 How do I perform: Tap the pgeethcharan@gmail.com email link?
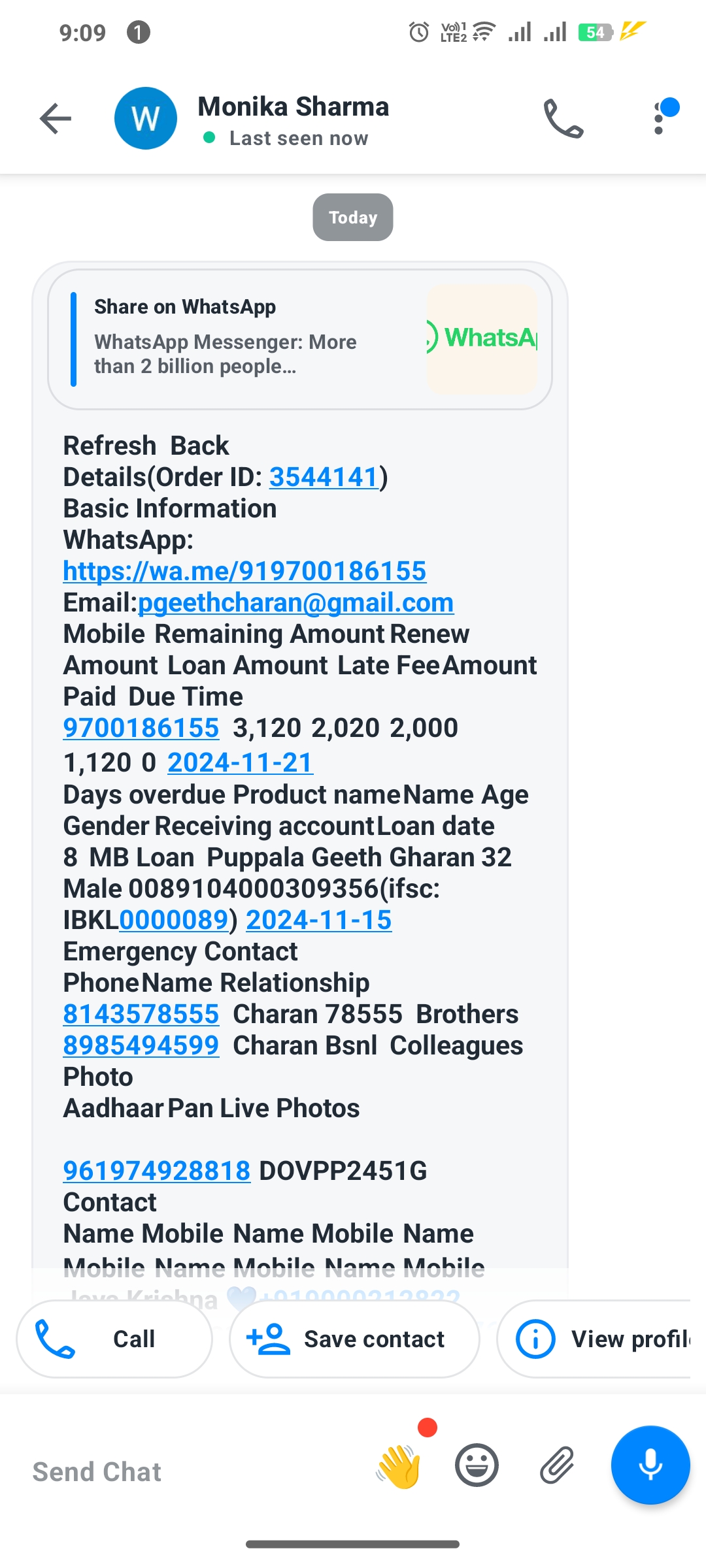coord(295,603)
